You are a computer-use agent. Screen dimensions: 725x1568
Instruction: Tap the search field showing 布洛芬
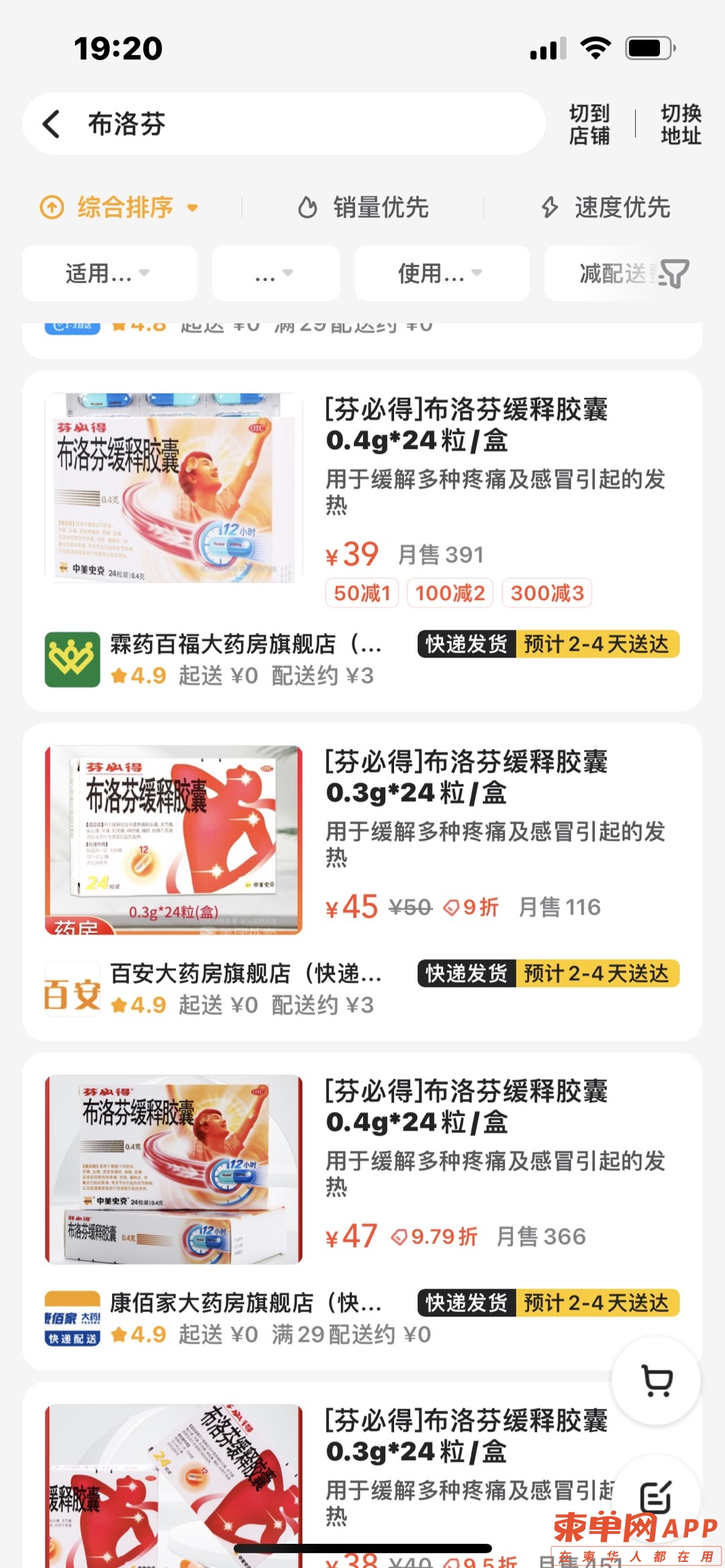pos(302,124)
